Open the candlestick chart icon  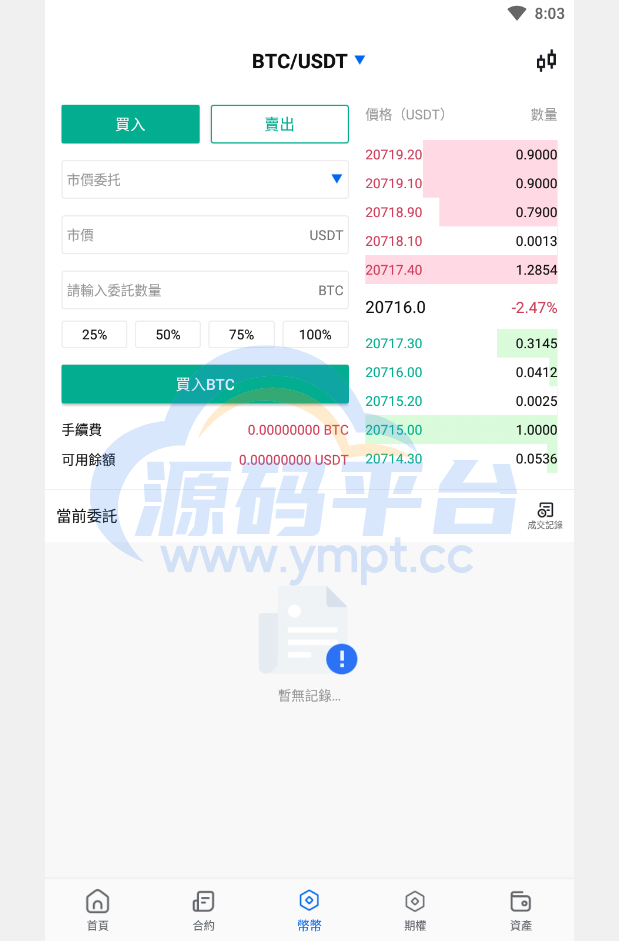click(546, 61)
